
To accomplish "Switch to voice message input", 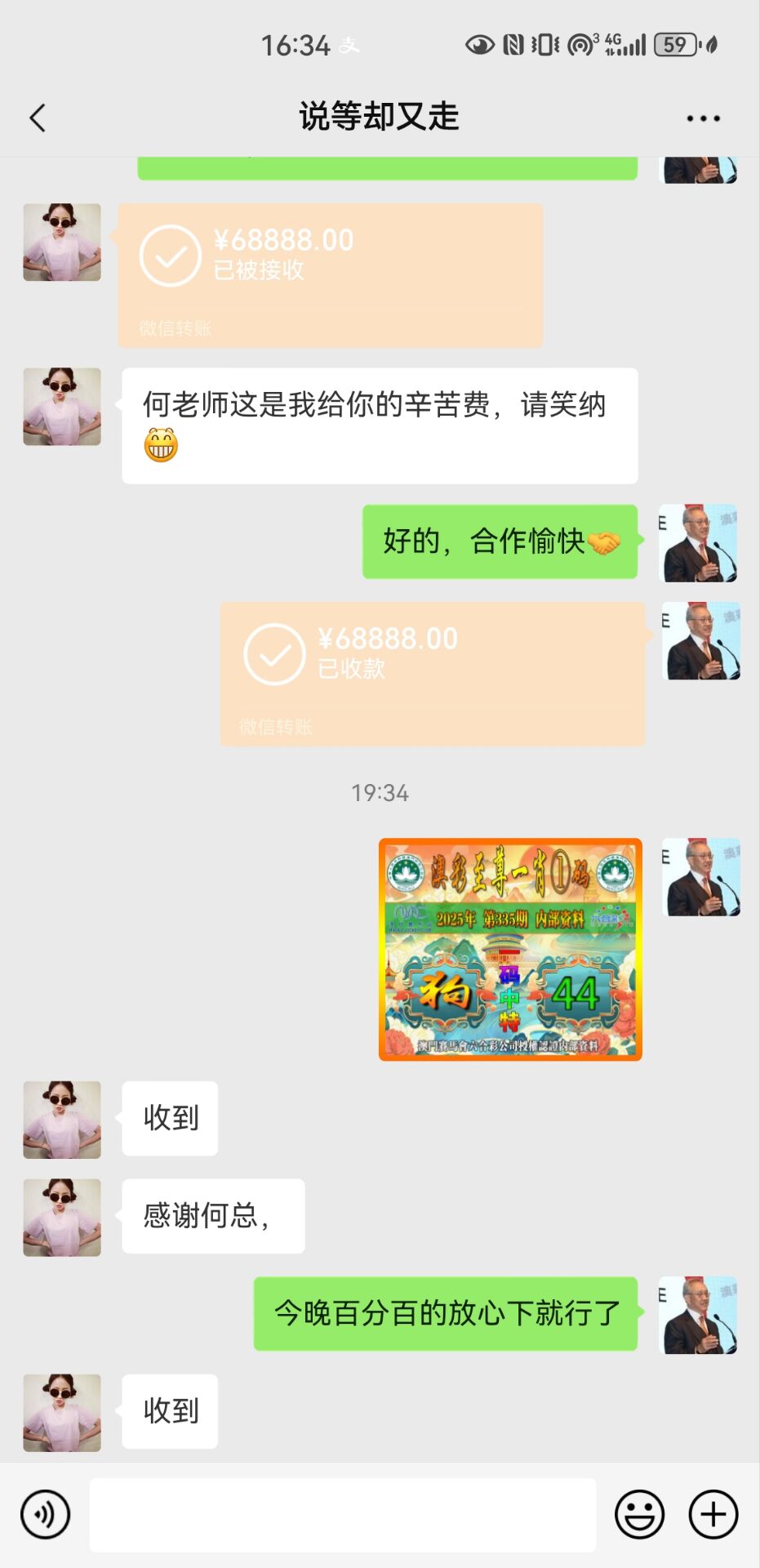I will click(46, 1514).
